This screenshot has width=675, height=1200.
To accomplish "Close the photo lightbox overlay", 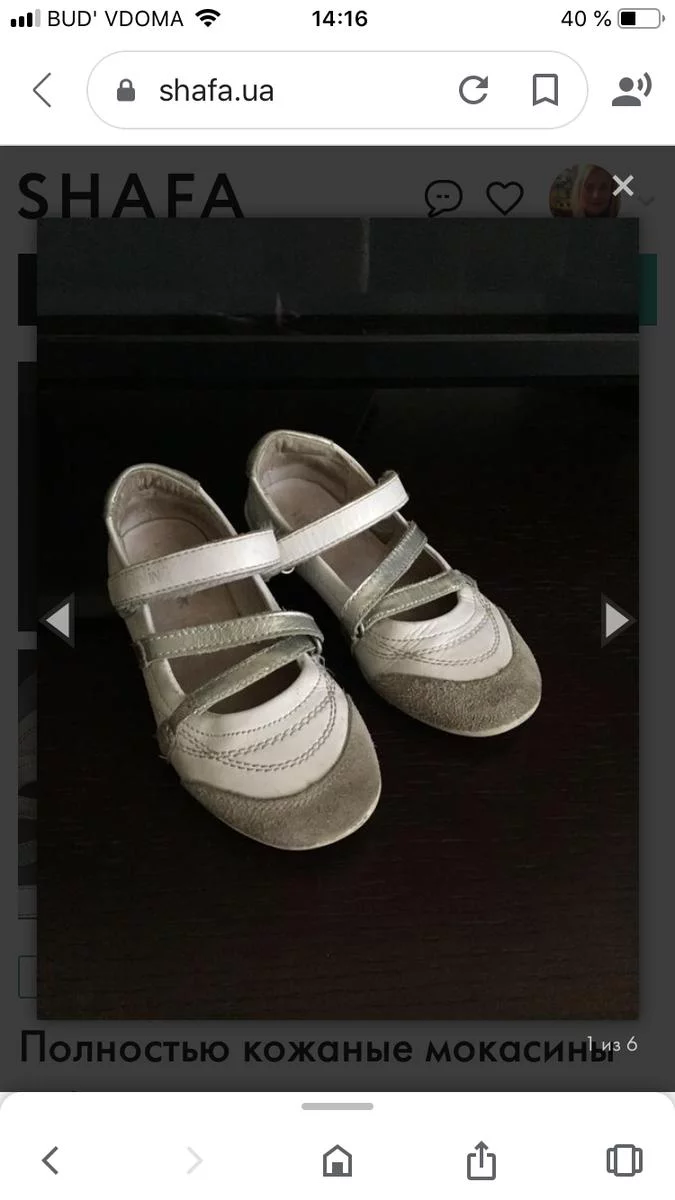I will click(623, 185).
